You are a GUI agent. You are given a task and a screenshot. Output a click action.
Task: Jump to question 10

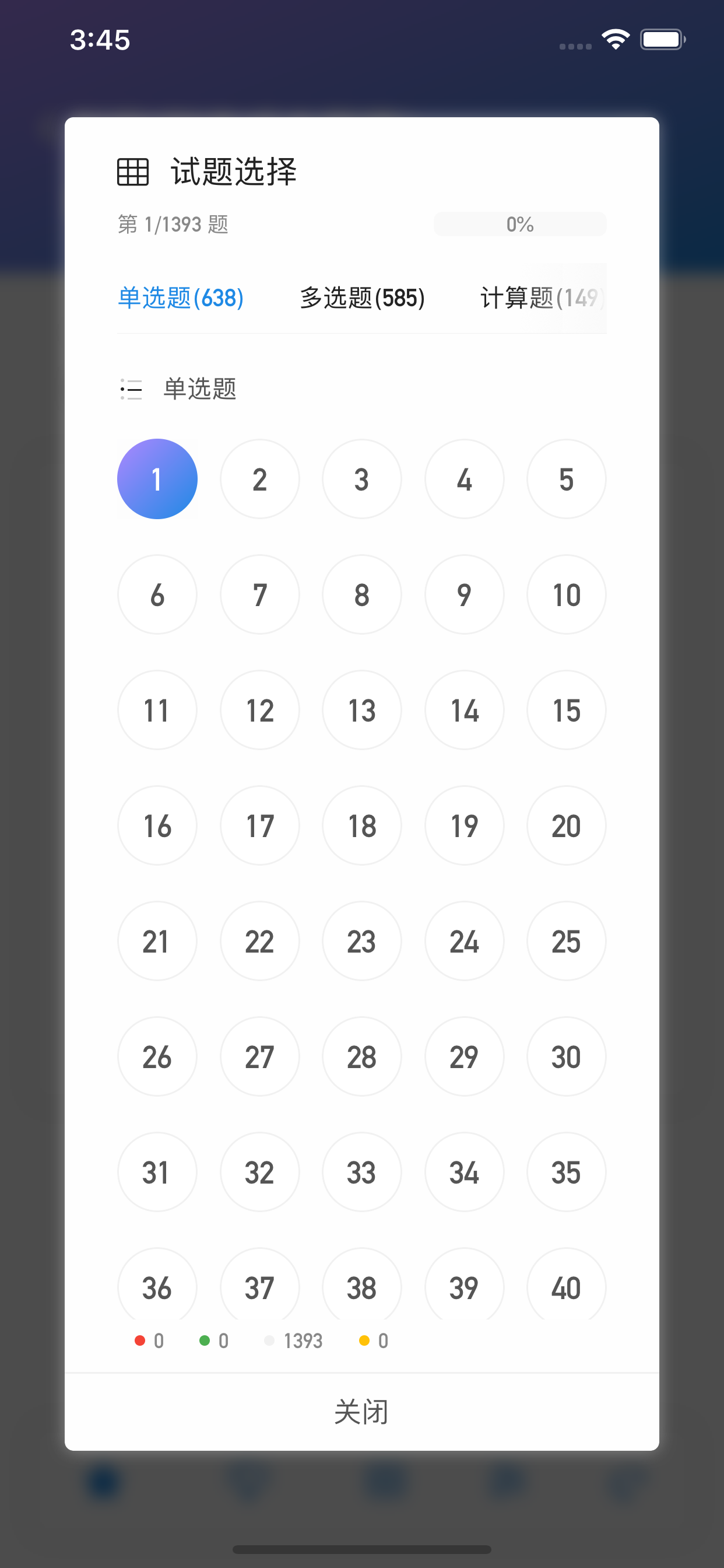tap(566, 594)
